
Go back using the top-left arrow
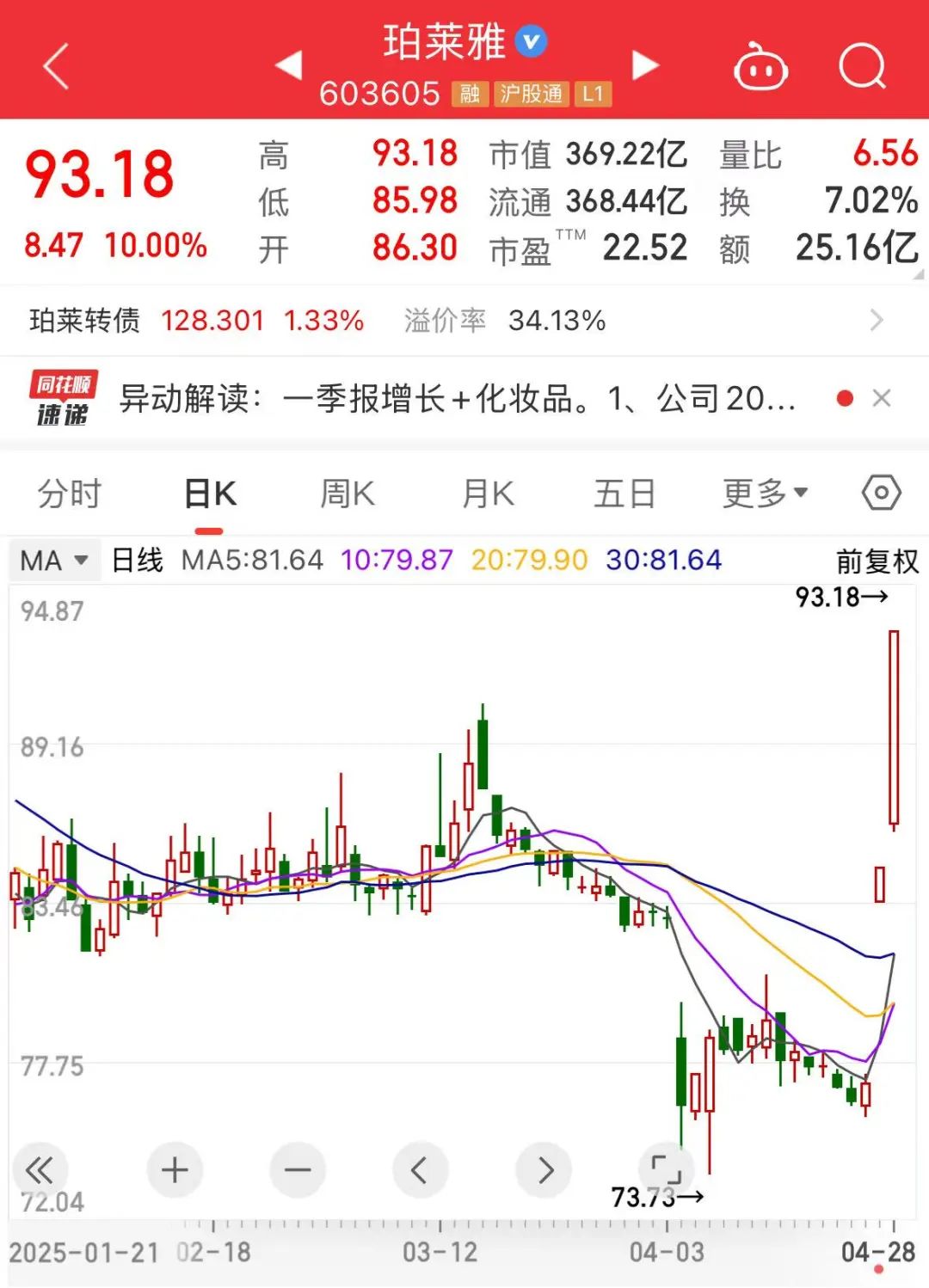click(x=56, y=67)
